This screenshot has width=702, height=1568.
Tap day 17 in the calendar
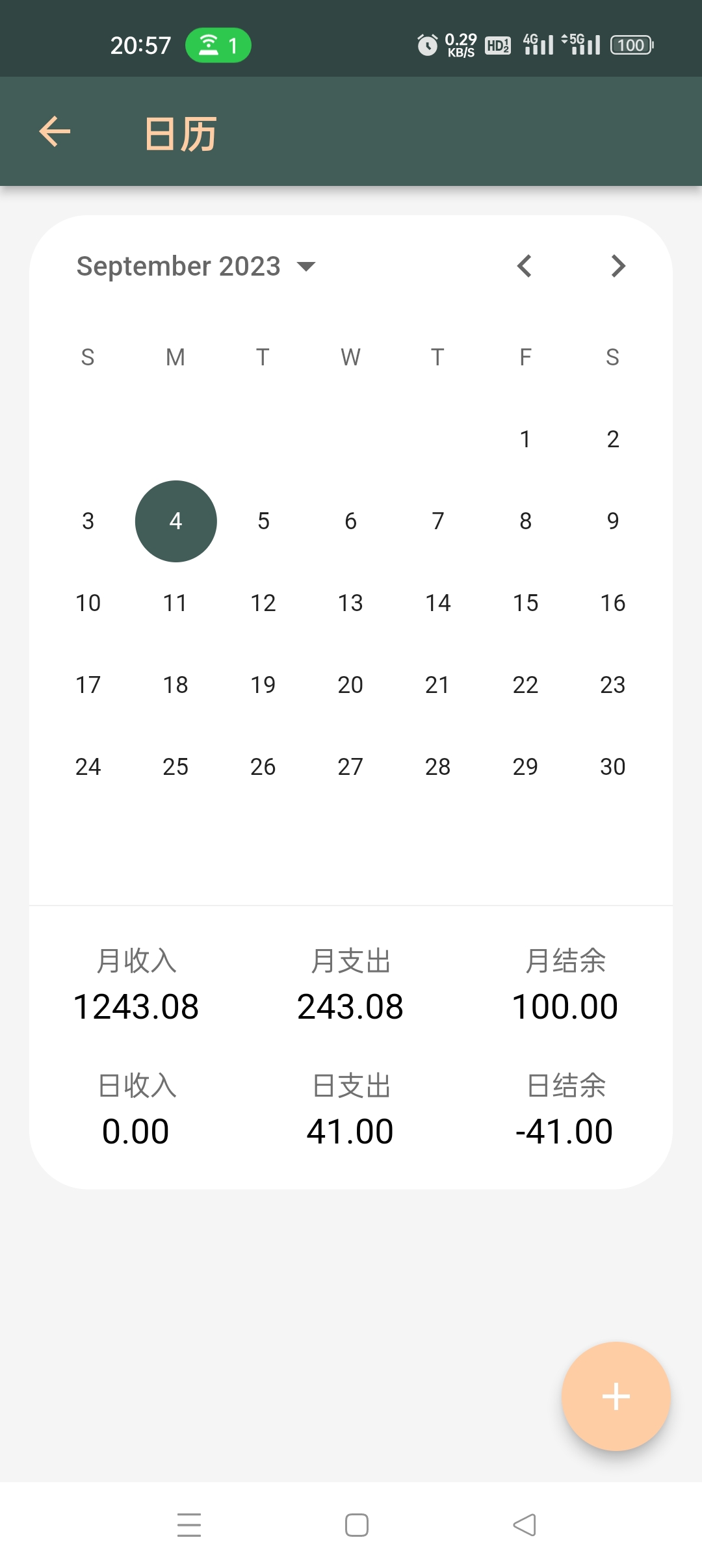pyautogui.click(x=88, y=685)
